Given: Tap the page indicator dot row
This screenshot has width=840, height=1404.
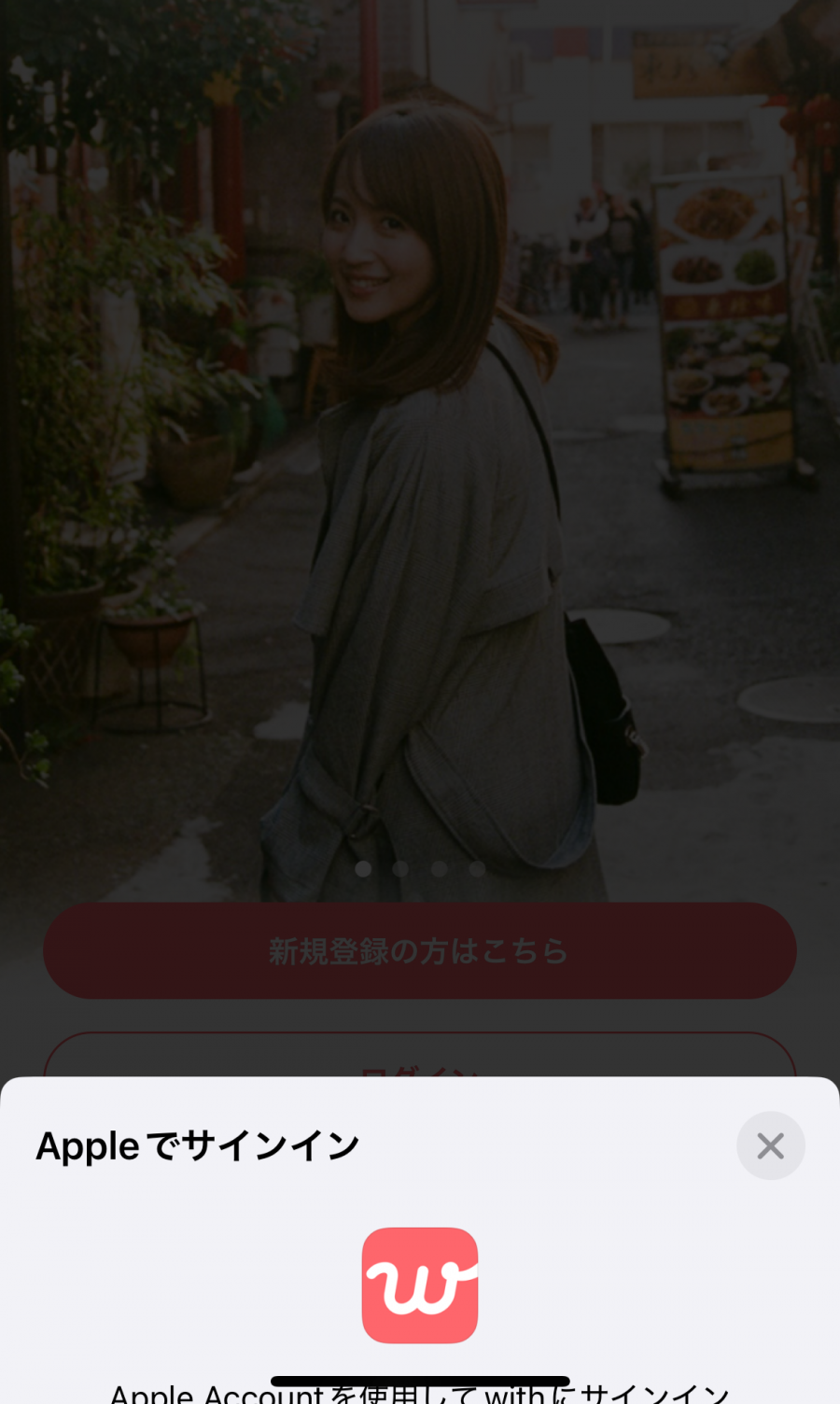Looking at the screenshot, I should [420, 868].
